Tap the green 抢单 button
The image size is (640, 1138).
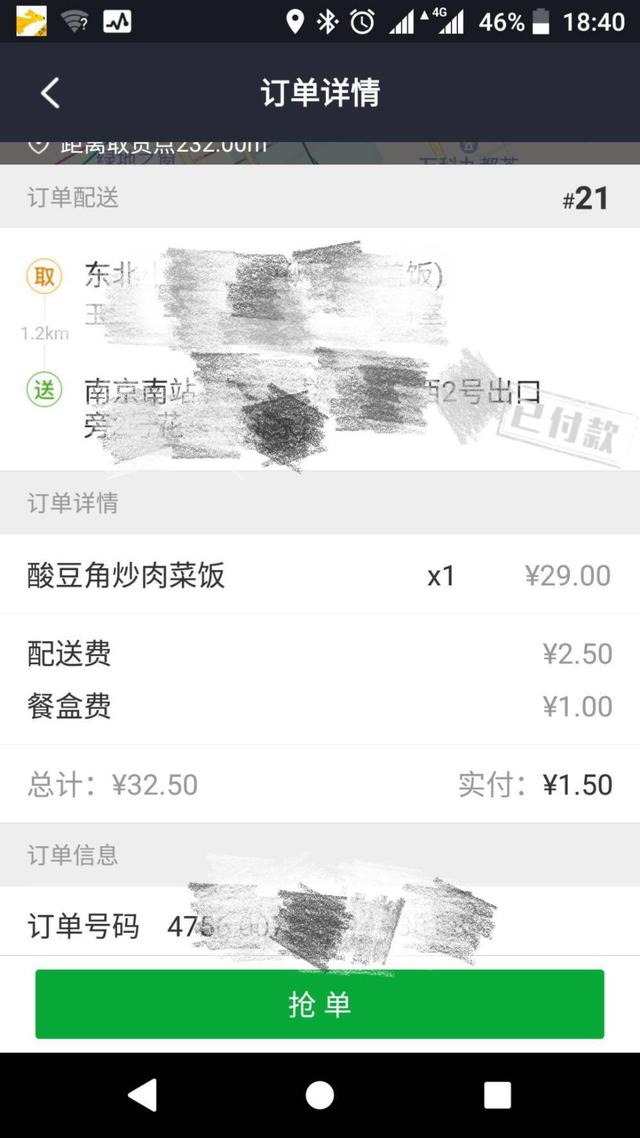(x=320, y=1004)
